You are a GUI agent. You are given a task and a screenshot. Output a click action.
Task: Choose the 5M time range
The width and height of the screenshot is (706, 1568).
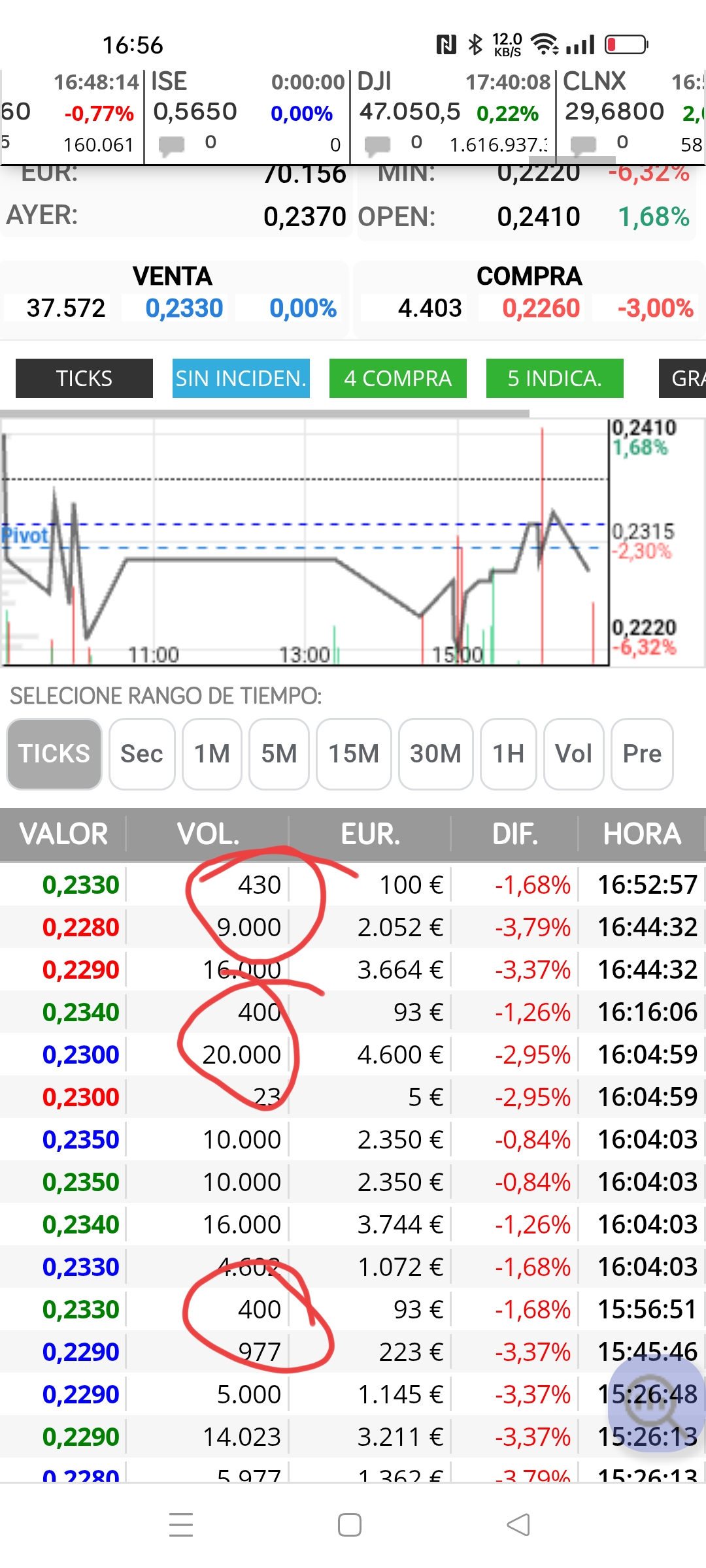(x=279, y=754)
